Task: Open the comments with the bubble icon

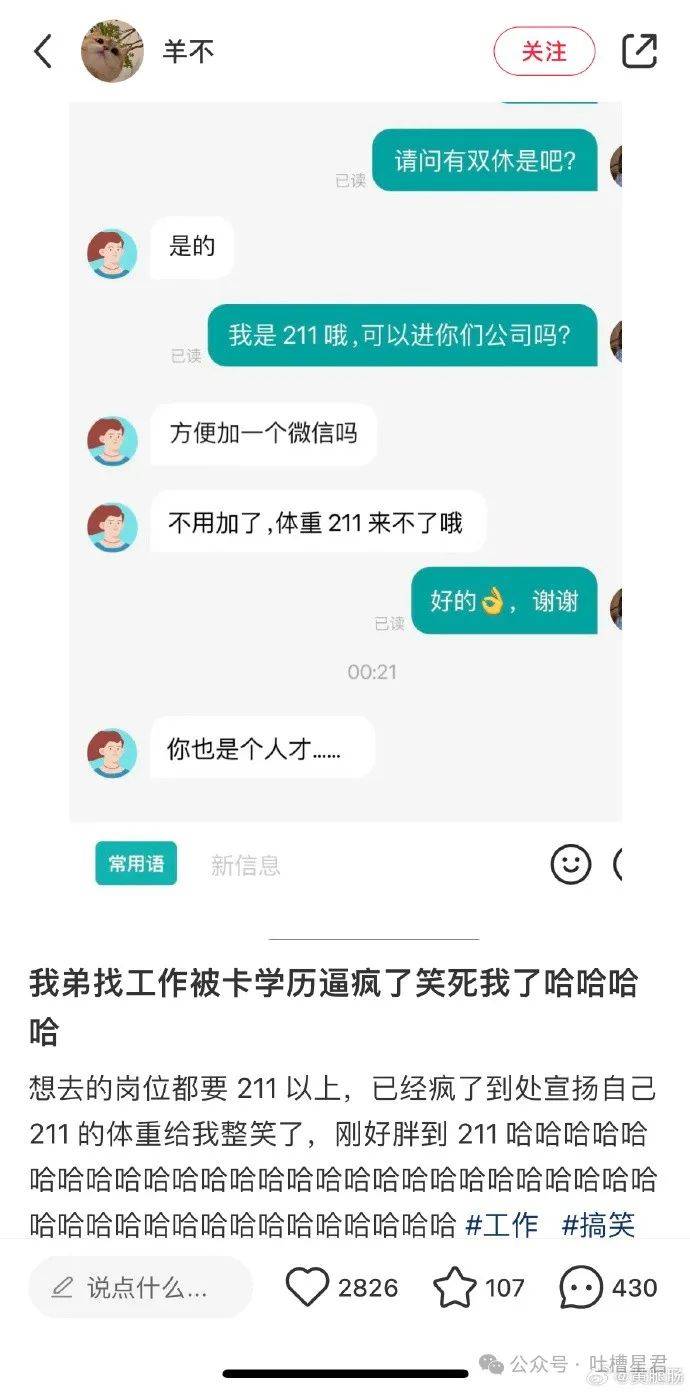Action: pyautogui.click(x=581, y=1287)
